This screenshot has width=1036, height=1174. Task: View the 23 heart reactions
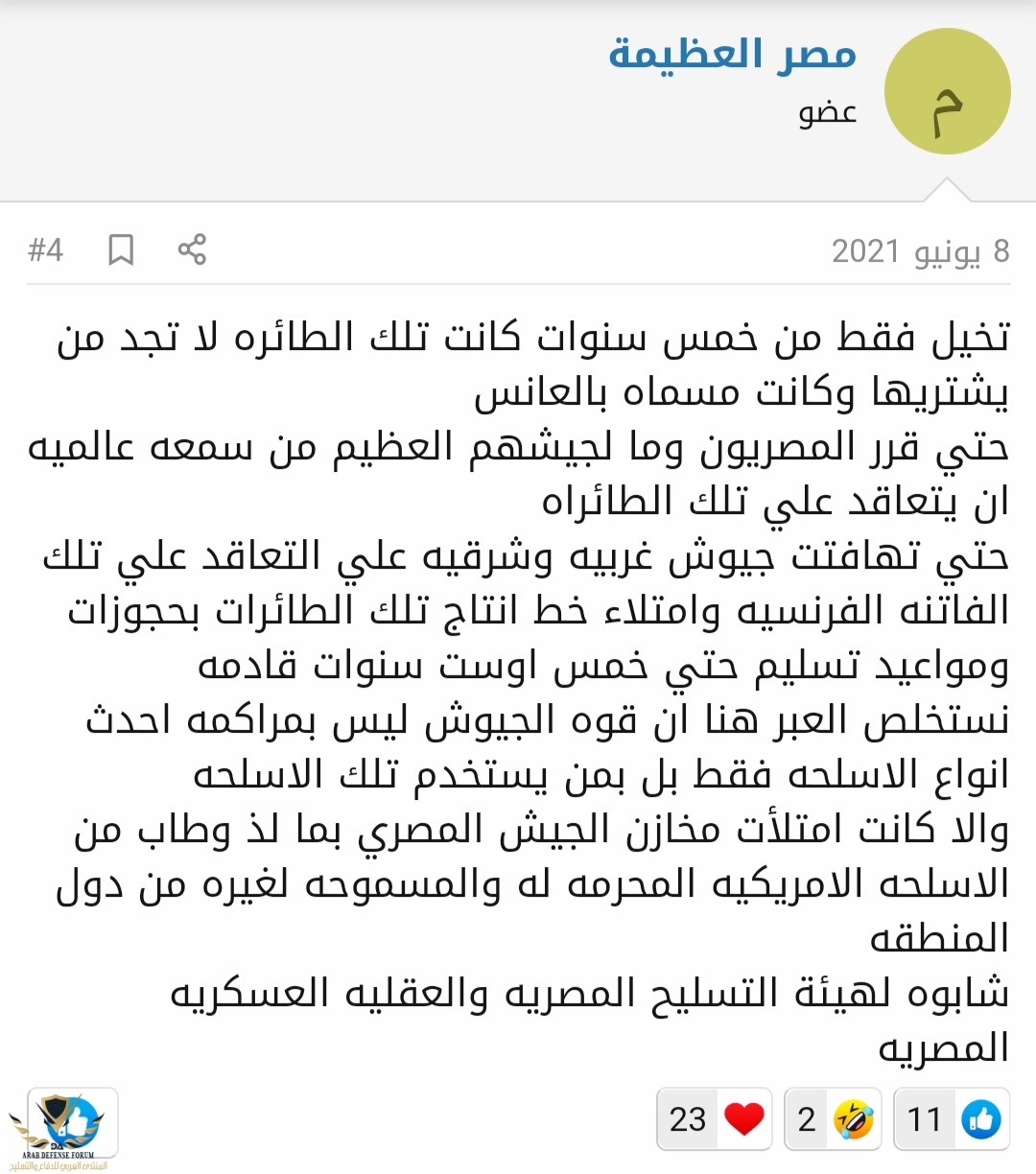(716, 1118)
